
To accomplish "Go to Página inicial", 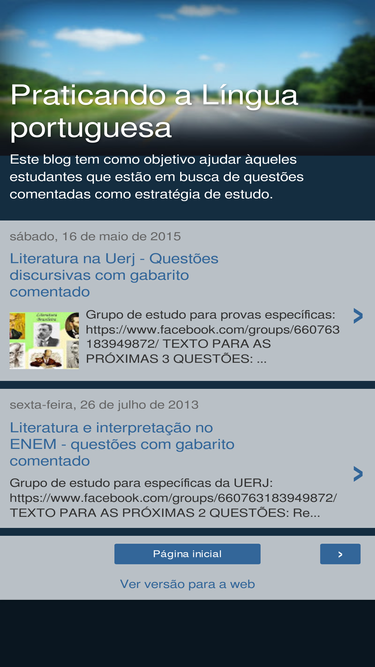I will pyautogui.click(x=188, y=554).
